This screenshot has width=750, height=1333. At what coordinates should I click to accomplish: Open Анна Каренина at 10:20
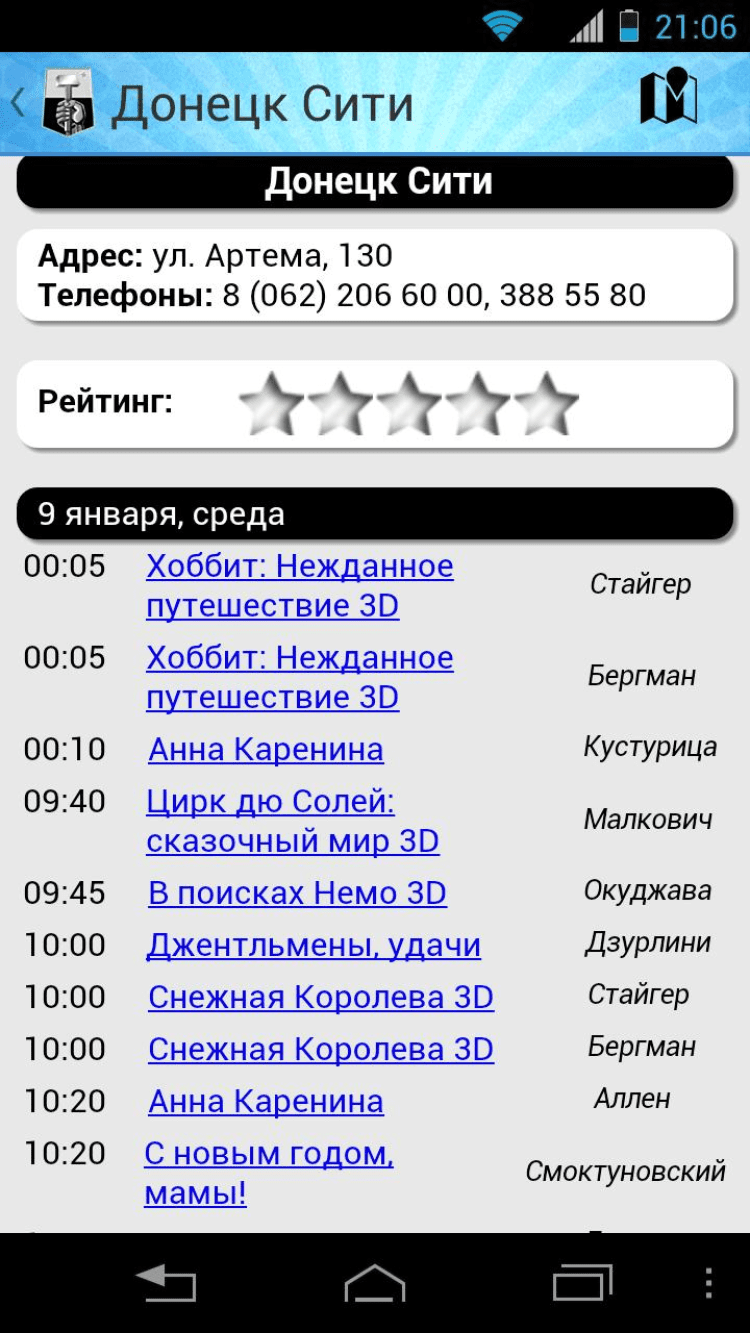click(x=266, y=1101)
